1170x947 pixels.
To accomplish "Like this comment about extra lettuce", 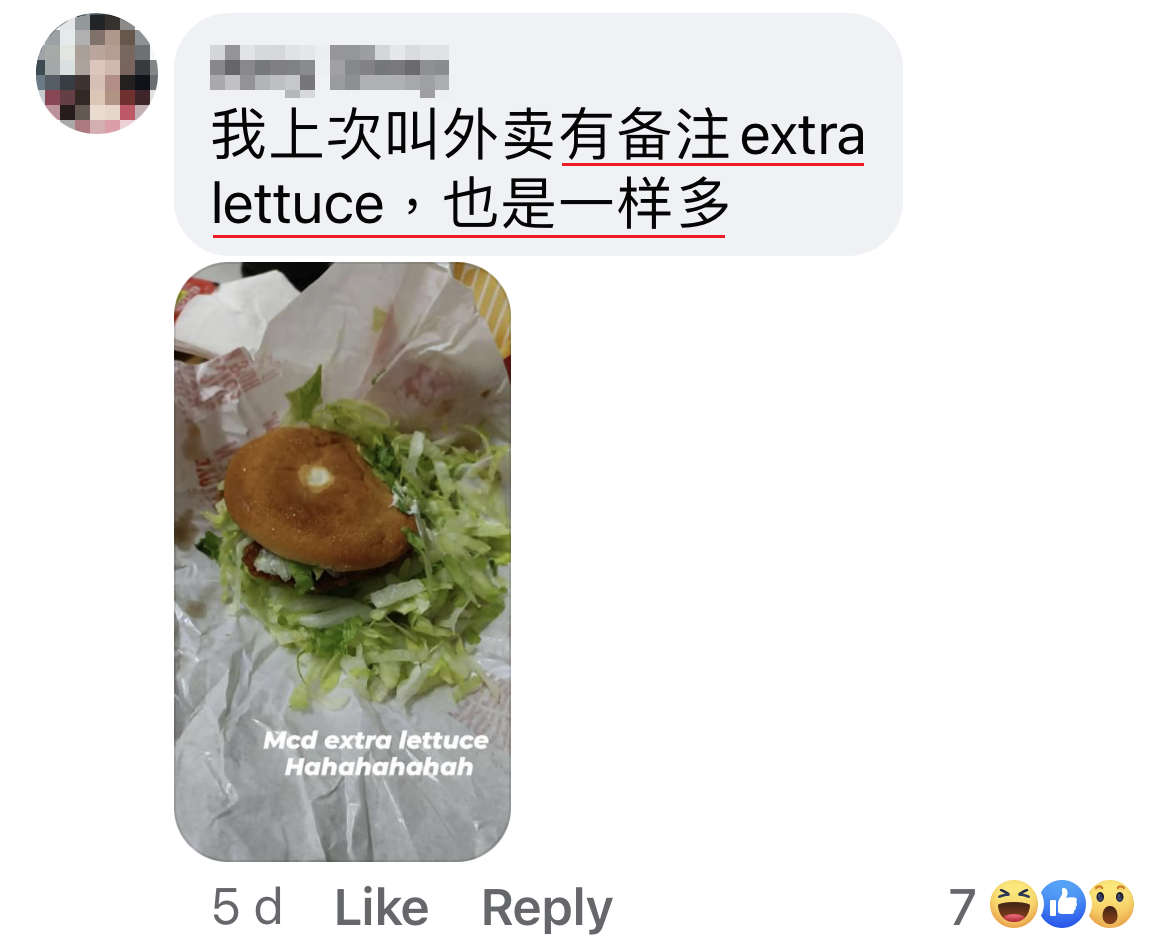I will point(381,908).
